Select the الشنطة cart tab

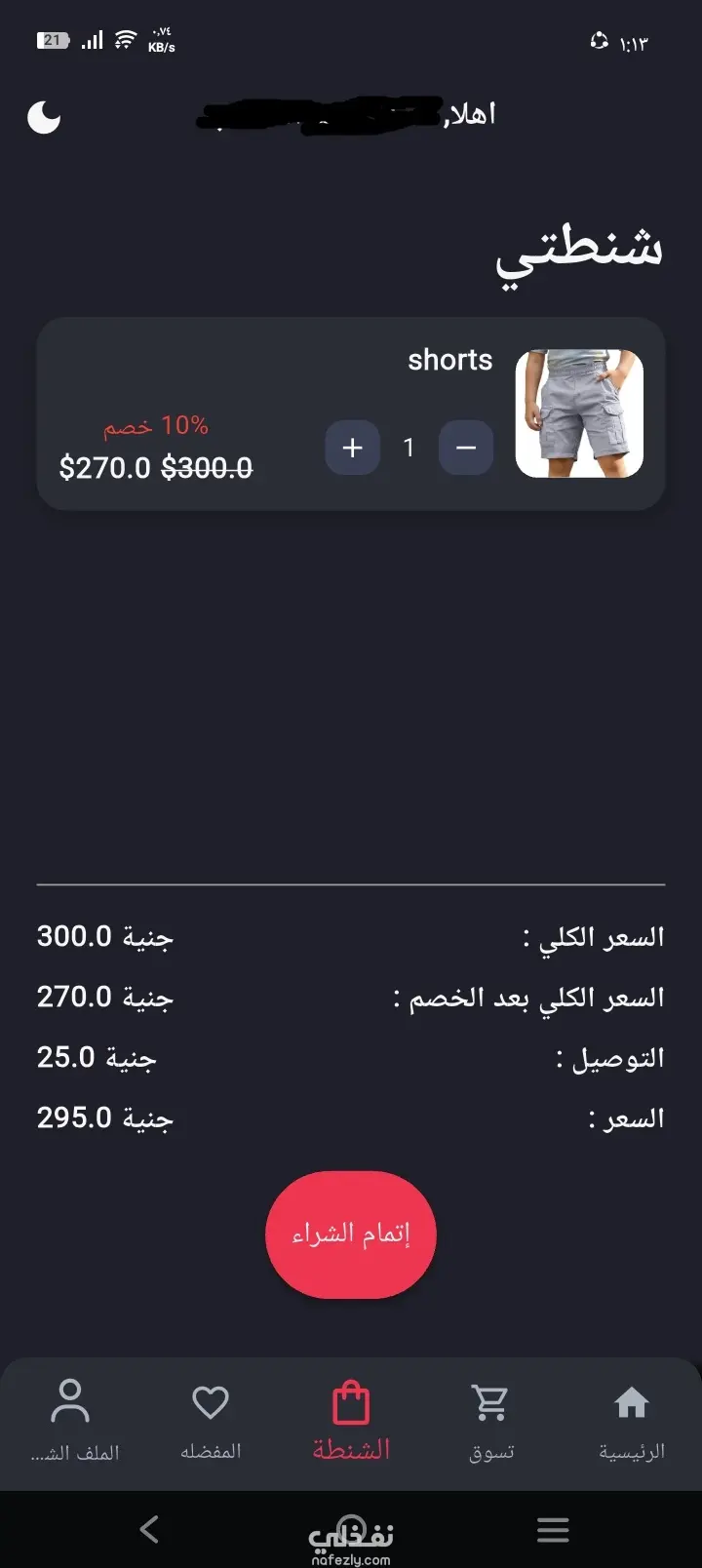(351, 1420)
